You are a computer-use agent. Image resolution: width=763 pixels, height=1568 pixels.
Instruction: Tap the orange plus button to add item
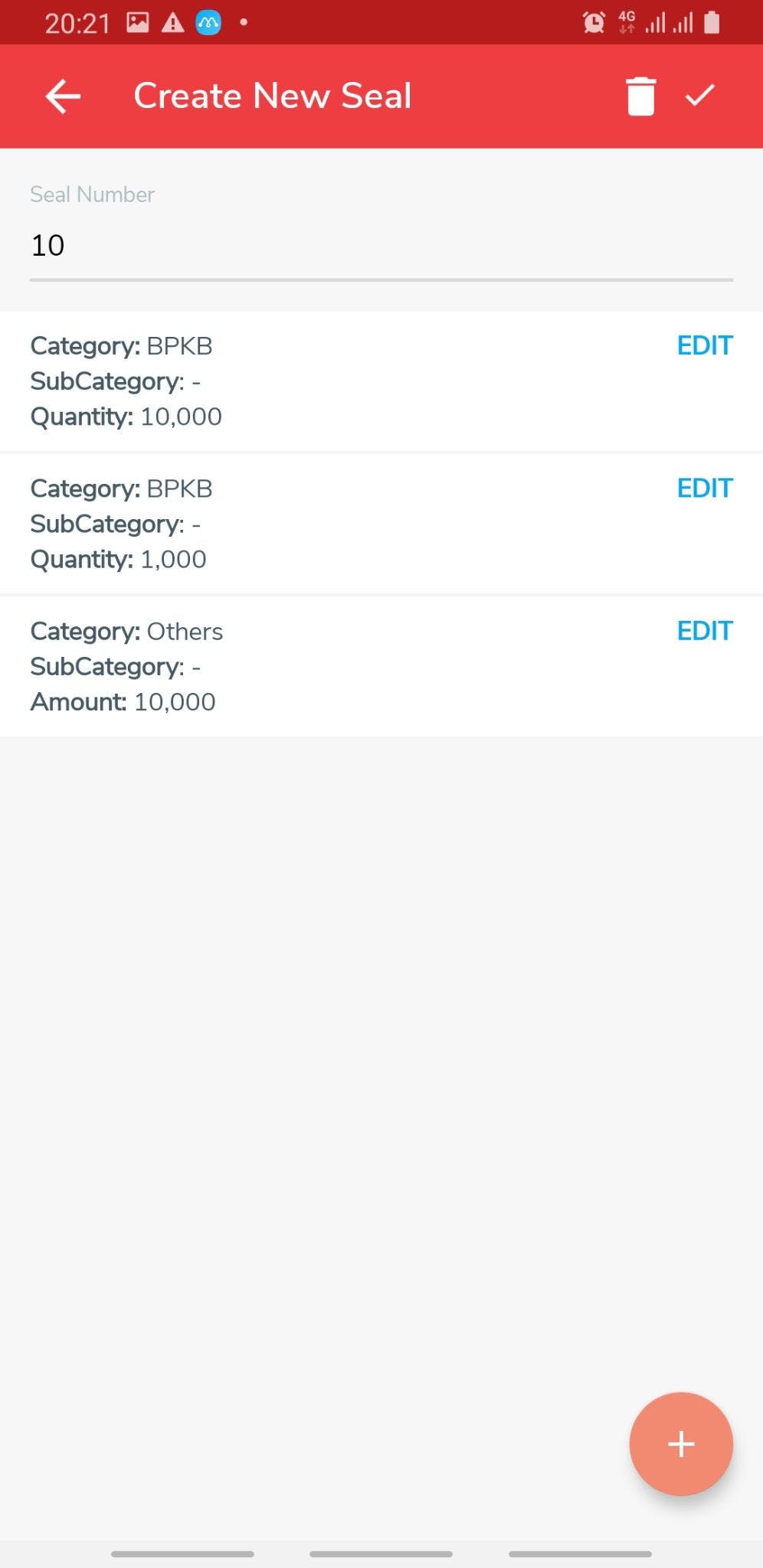680,1442
